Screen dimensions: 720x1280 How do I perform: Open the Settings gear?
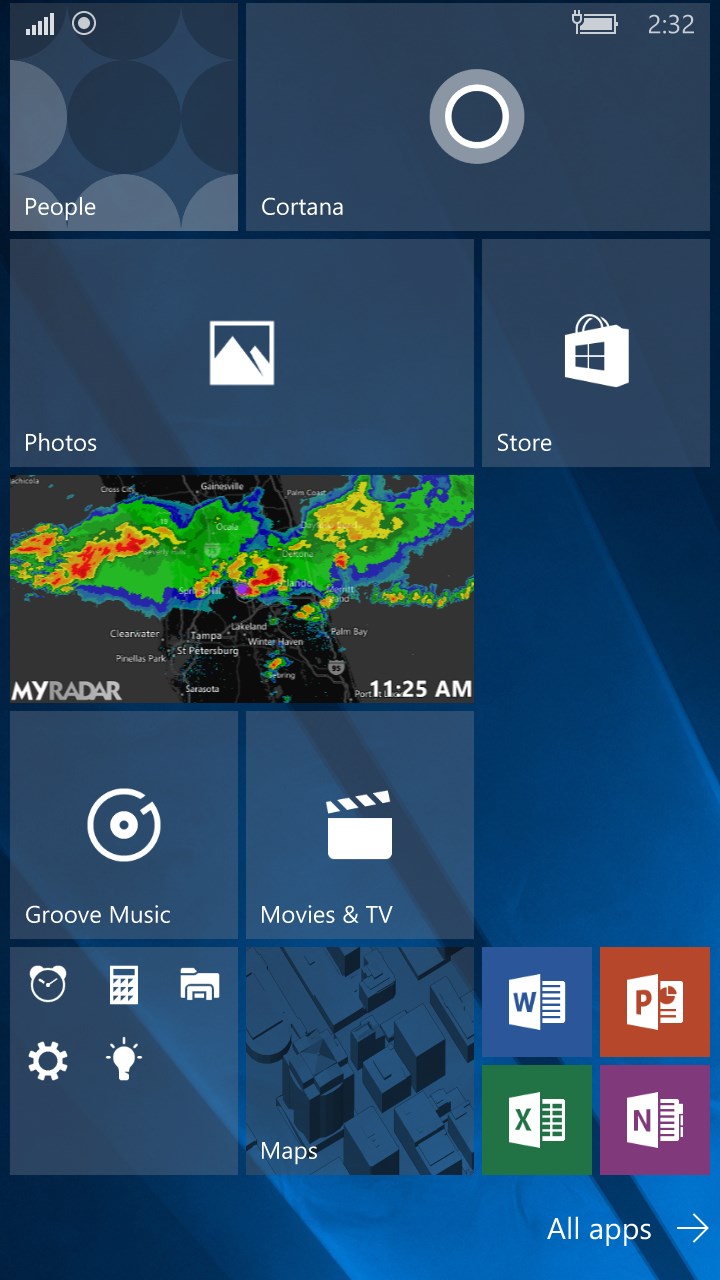pos(48,1060)
